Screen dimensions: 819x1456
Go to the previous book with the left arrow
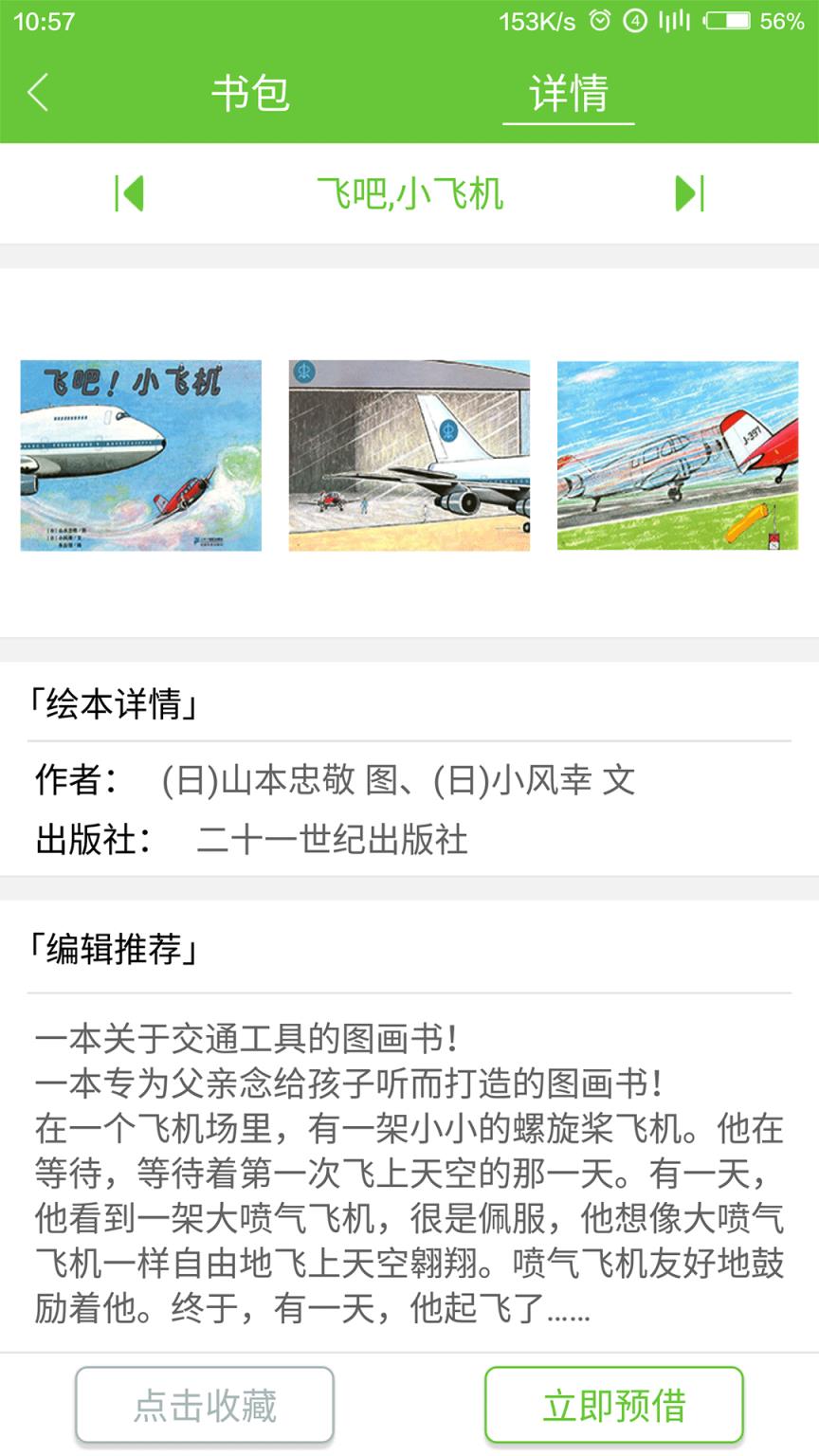[128, 193]
